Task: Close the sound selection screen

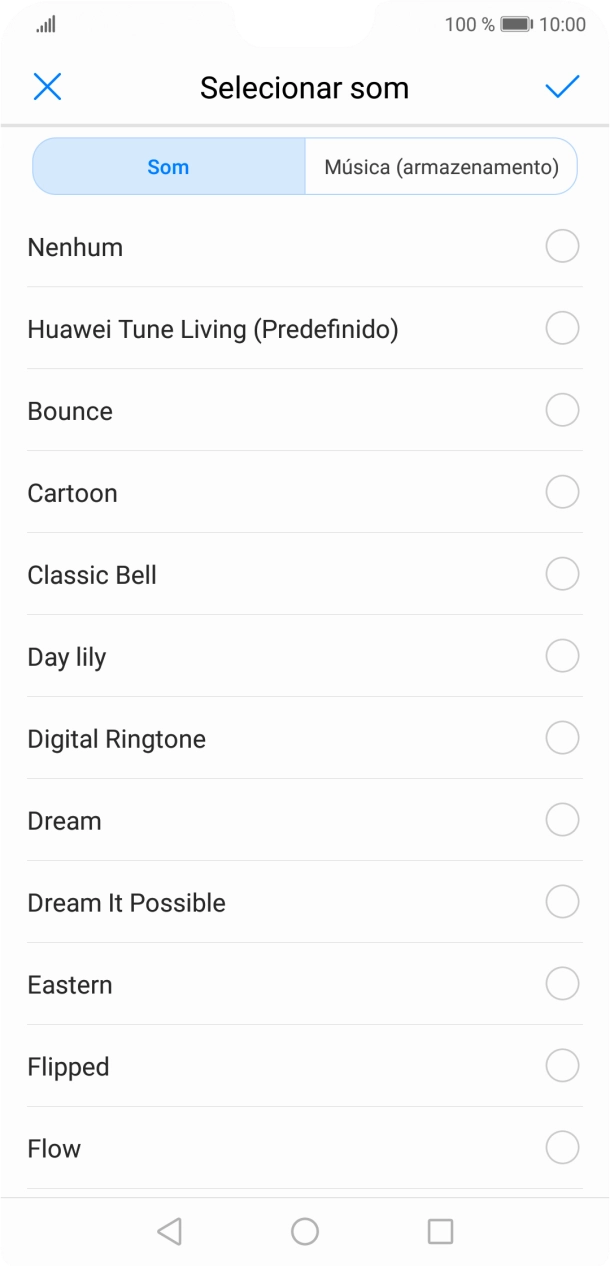Action: point(47,87)
